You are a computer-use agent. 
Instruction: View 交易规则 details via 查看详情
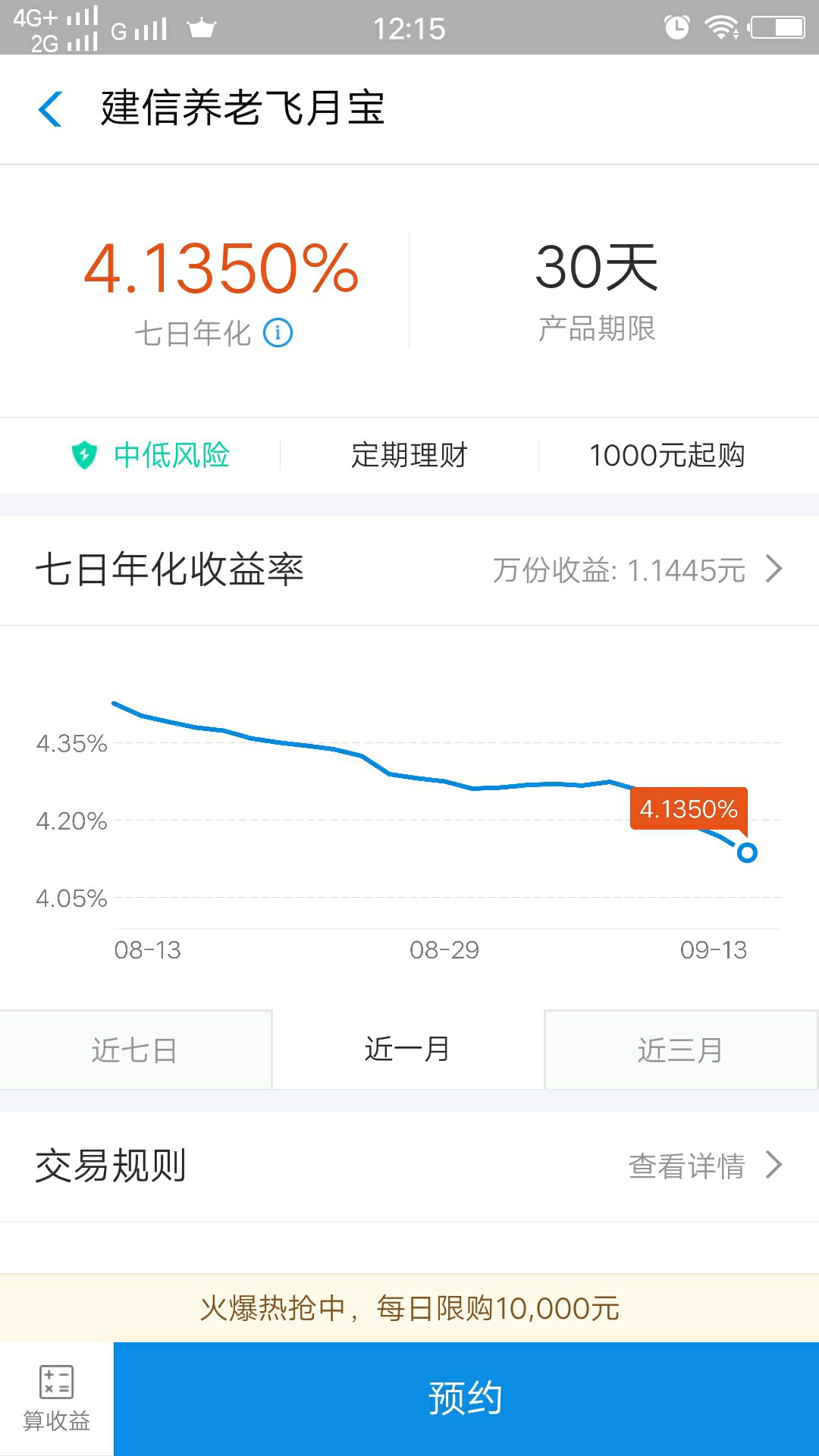tap(705, 1166)
